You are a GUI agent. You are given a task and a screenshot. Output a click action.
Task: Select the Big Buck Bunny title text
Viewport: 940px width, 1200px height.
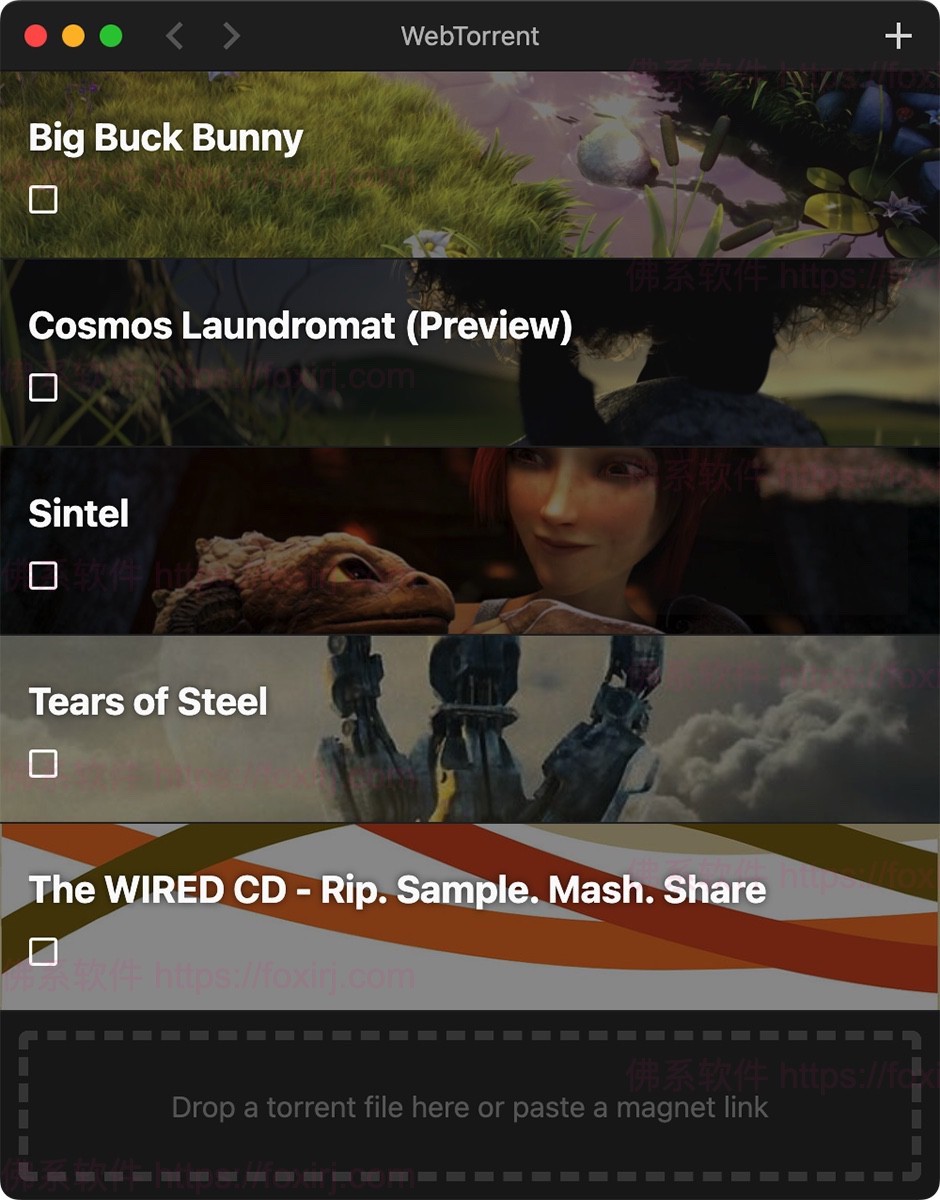click(164, 137)
